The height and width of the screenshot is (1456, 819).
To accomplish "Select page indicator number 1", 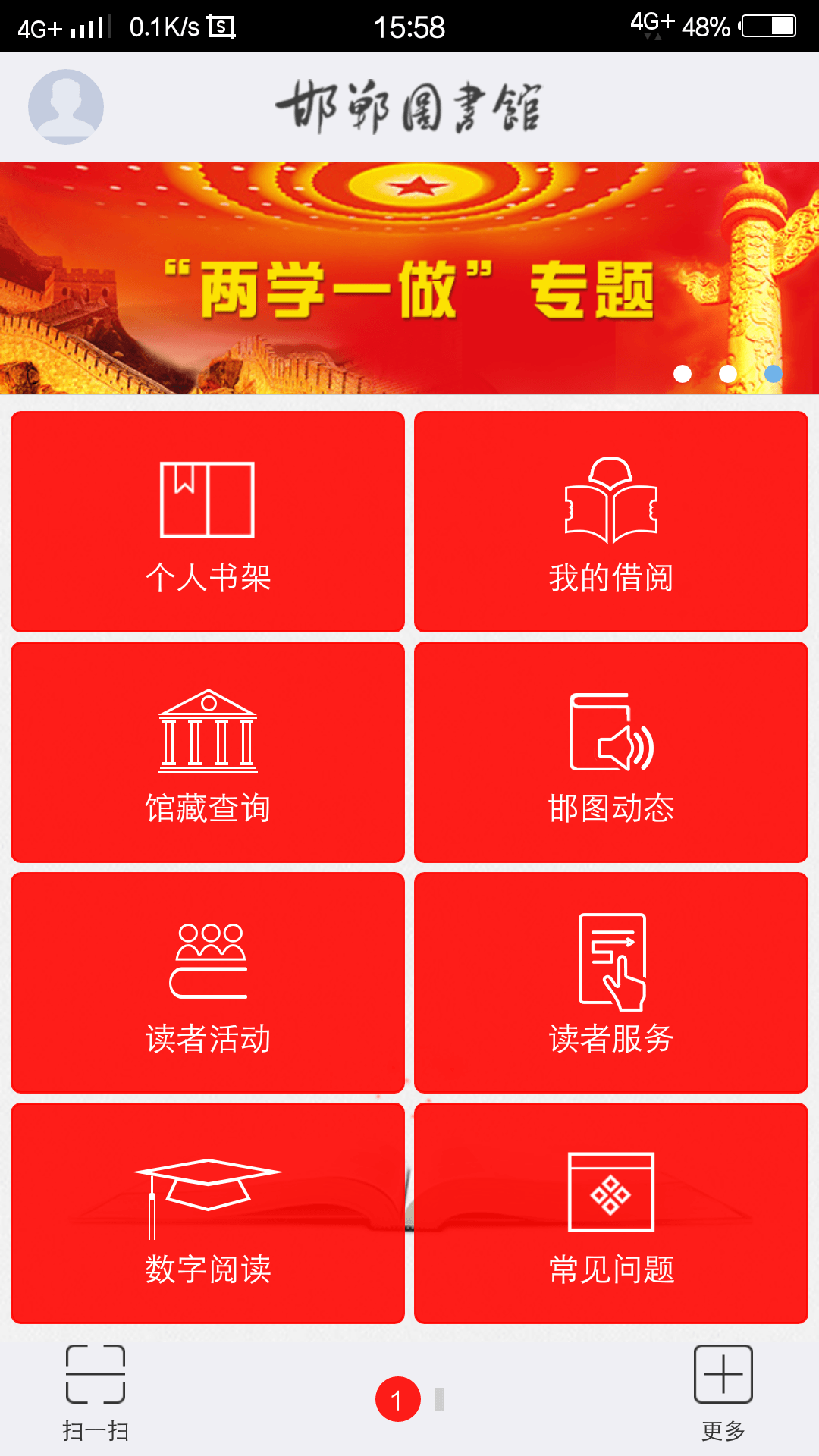I will [x=397, y=1399].
